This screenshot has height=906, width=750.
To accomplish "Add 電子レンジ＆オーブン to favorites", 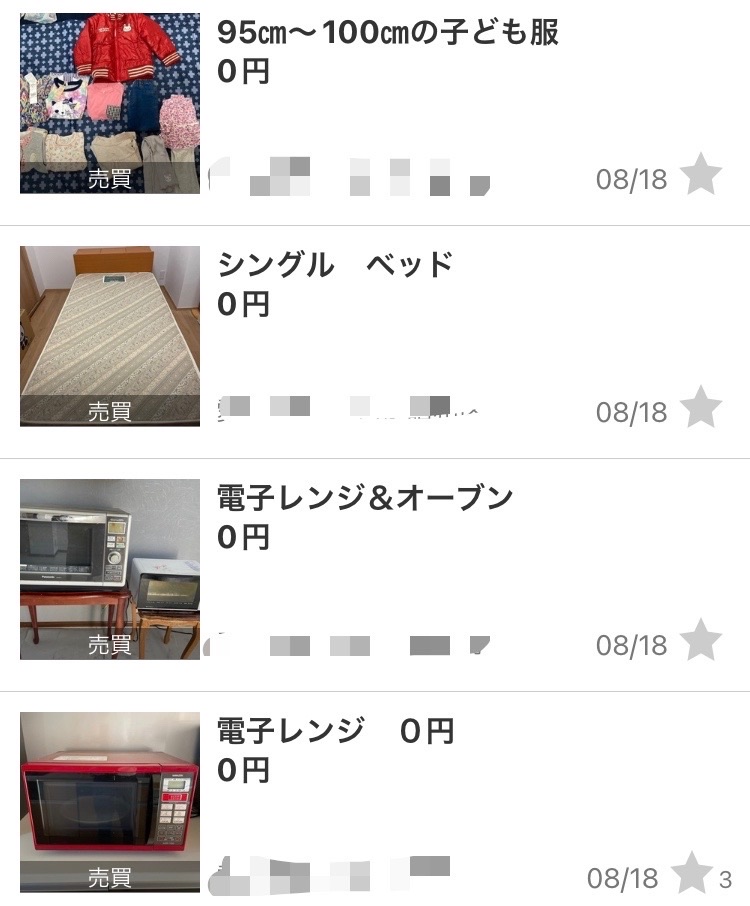I will point(701,641).
